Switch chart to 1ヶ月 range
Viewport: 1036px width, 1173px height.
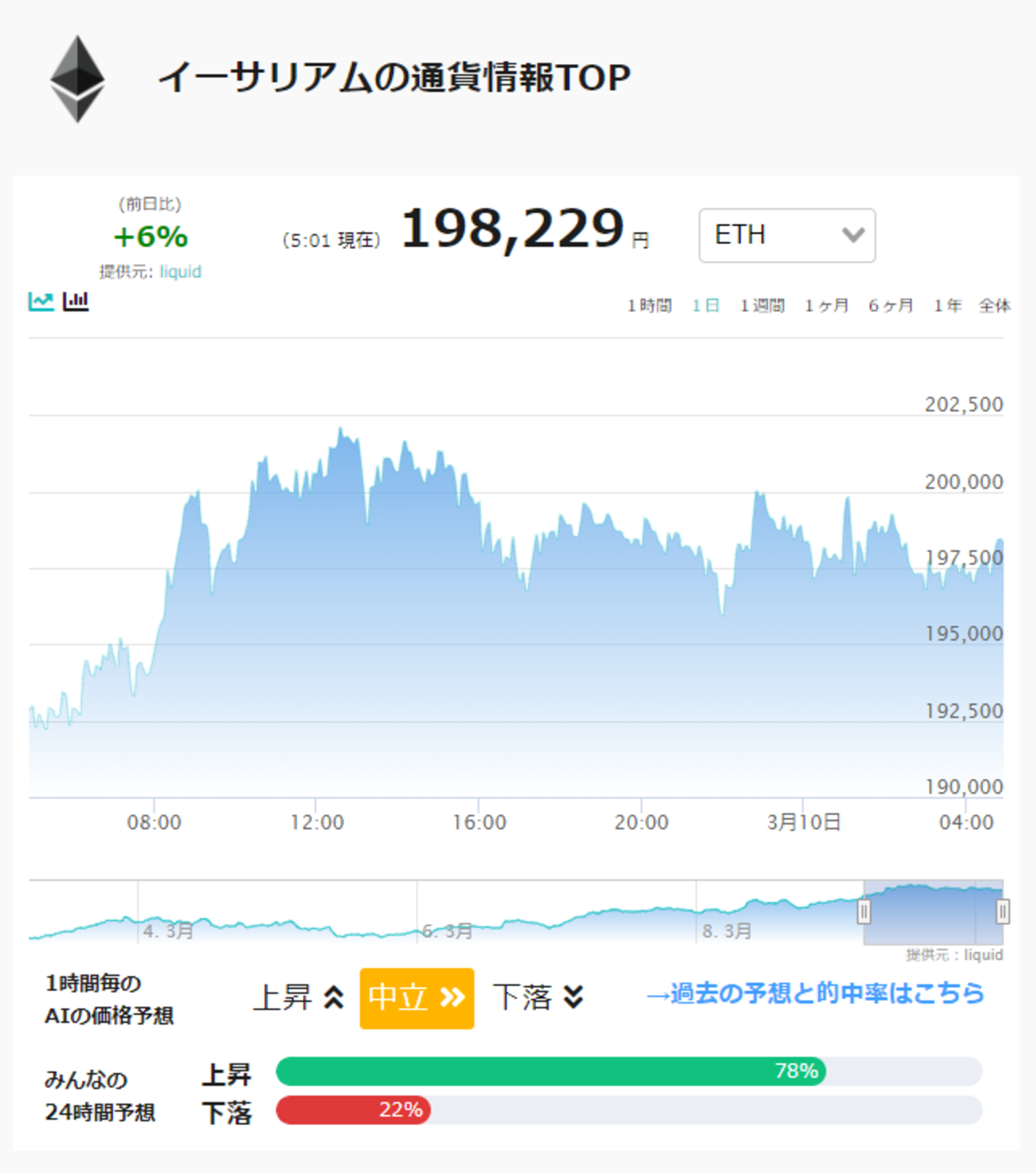826,306
